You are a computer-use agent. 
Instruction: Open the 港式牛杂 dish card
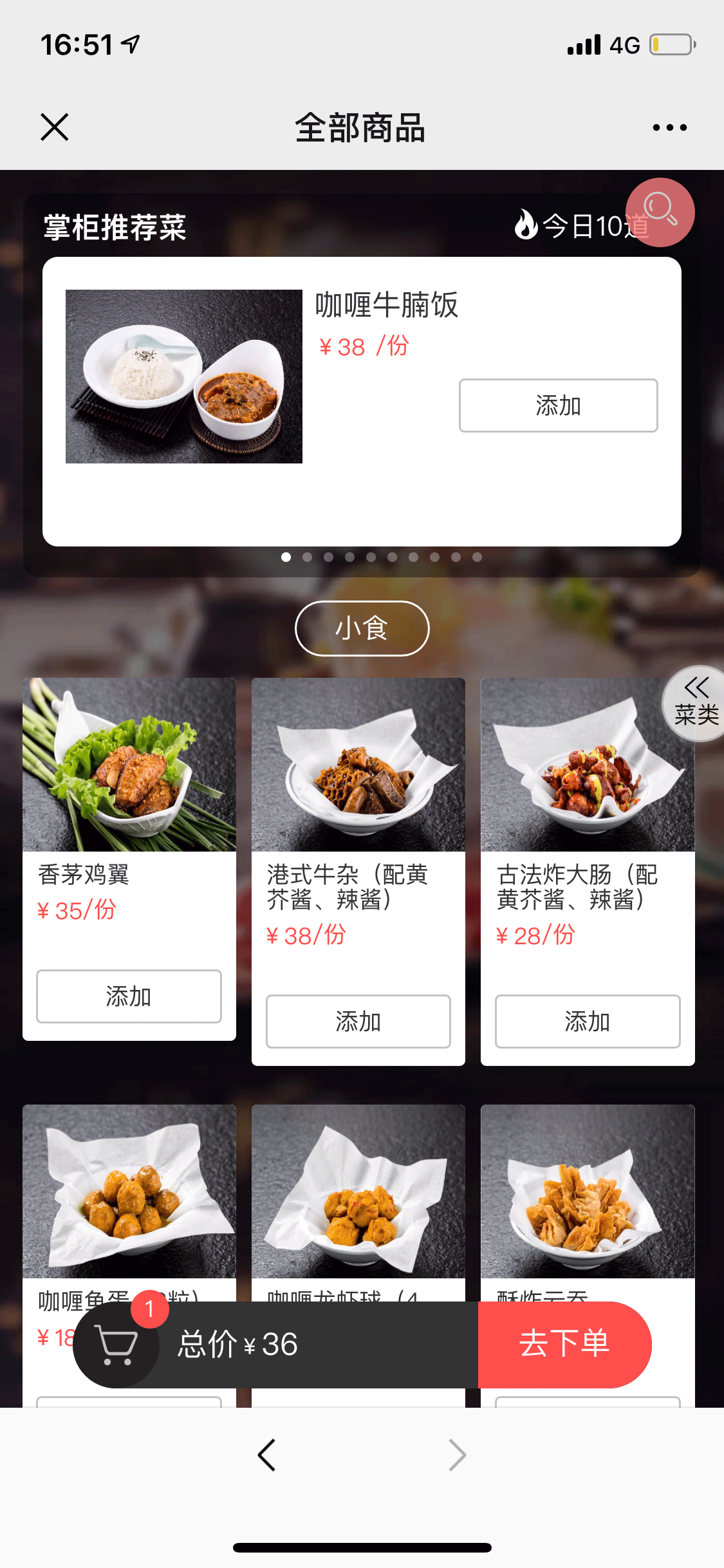coord(358,765)
